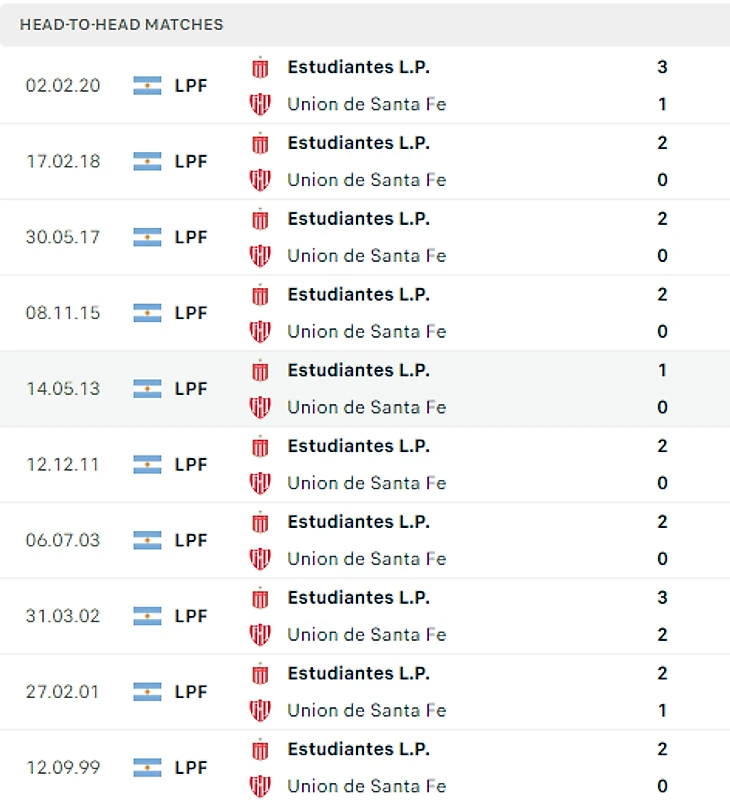Open the 12.12.11 match row
Viewport: 730px width, 804px height.
[x=365, y=465]
